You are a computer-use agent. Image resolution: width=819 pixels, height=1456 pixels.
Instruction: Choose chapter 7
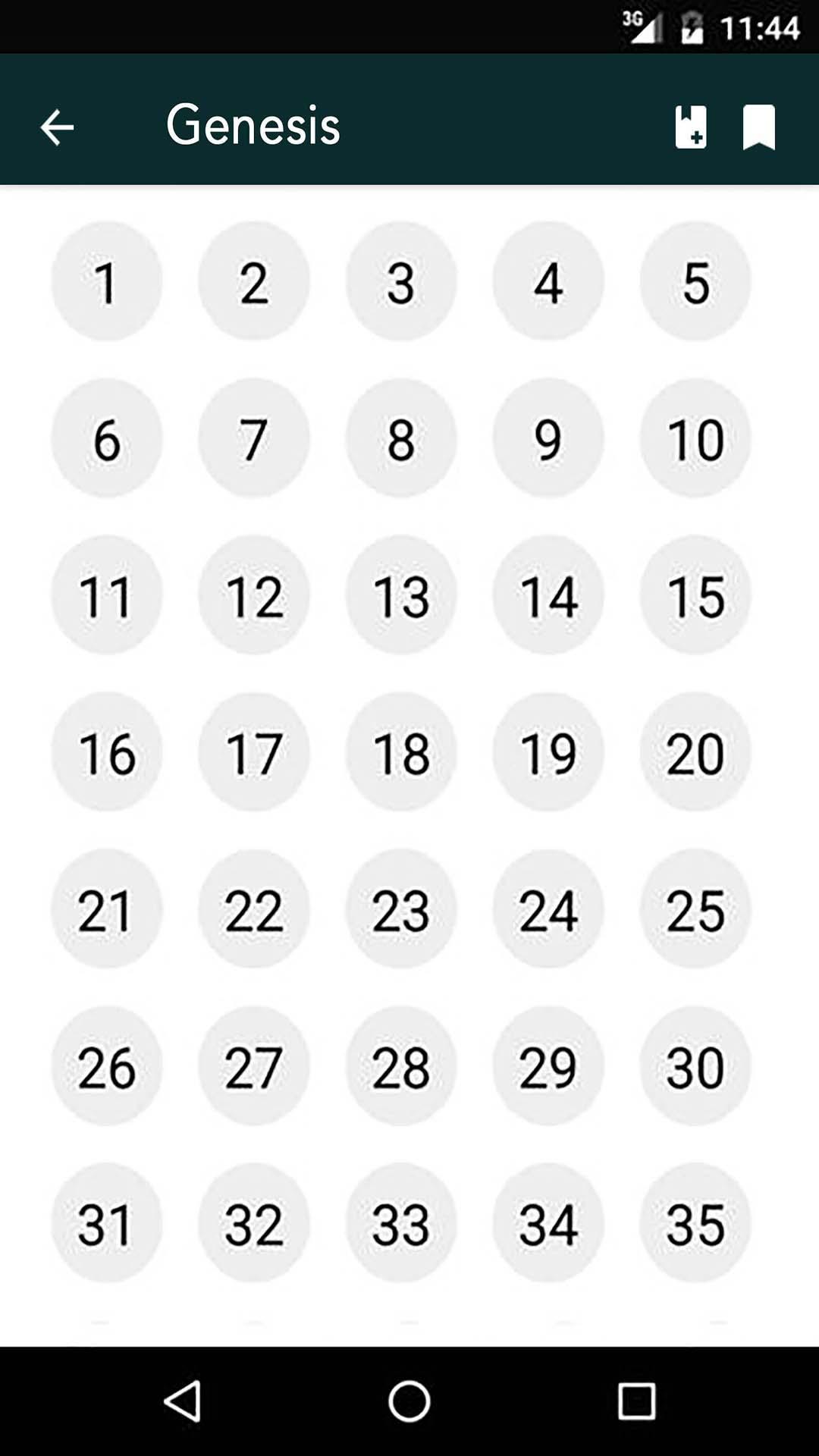click(x=254, y=438)
